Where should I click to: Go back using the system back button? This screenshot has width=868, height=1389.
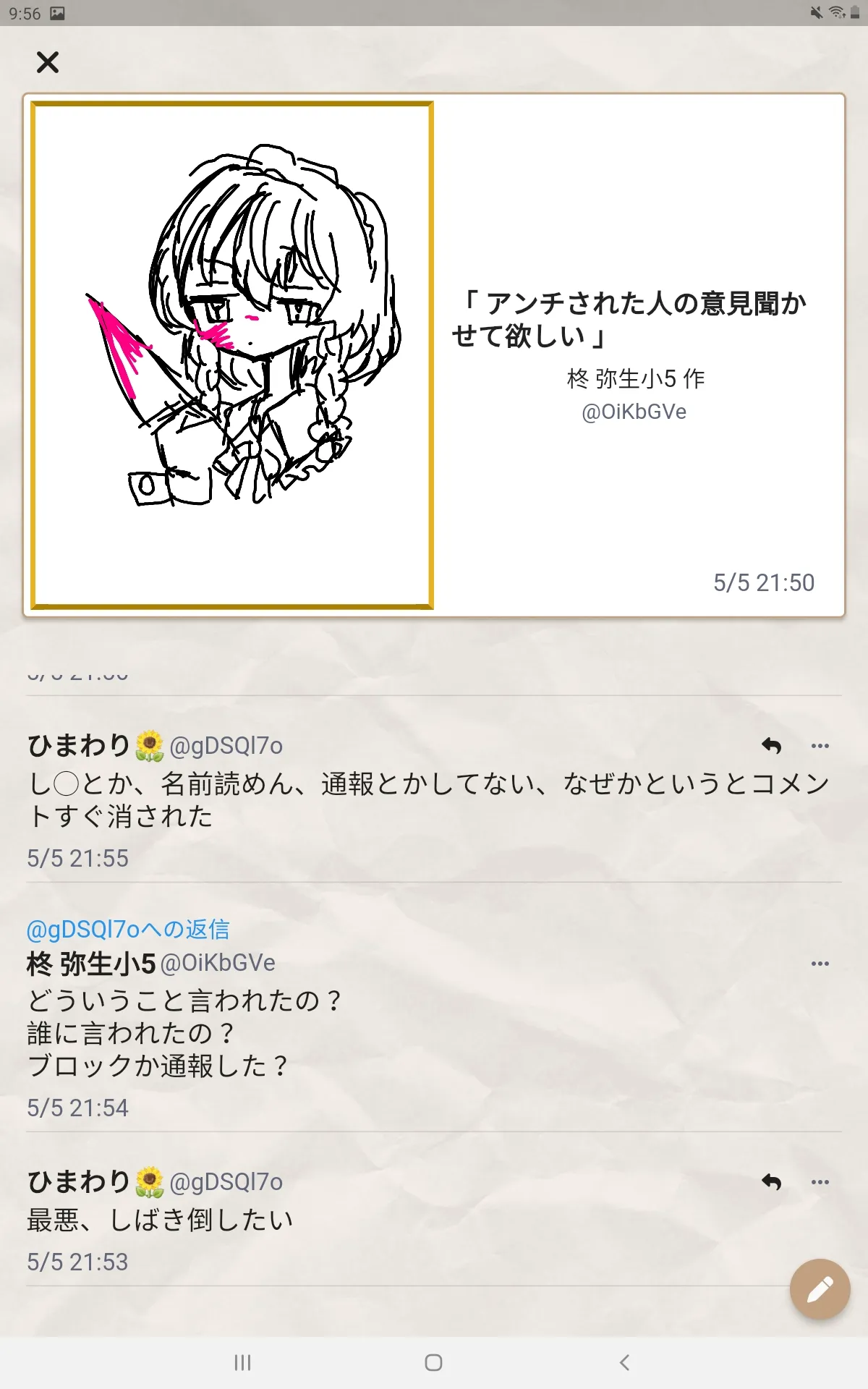click(x=625, y=1362)
